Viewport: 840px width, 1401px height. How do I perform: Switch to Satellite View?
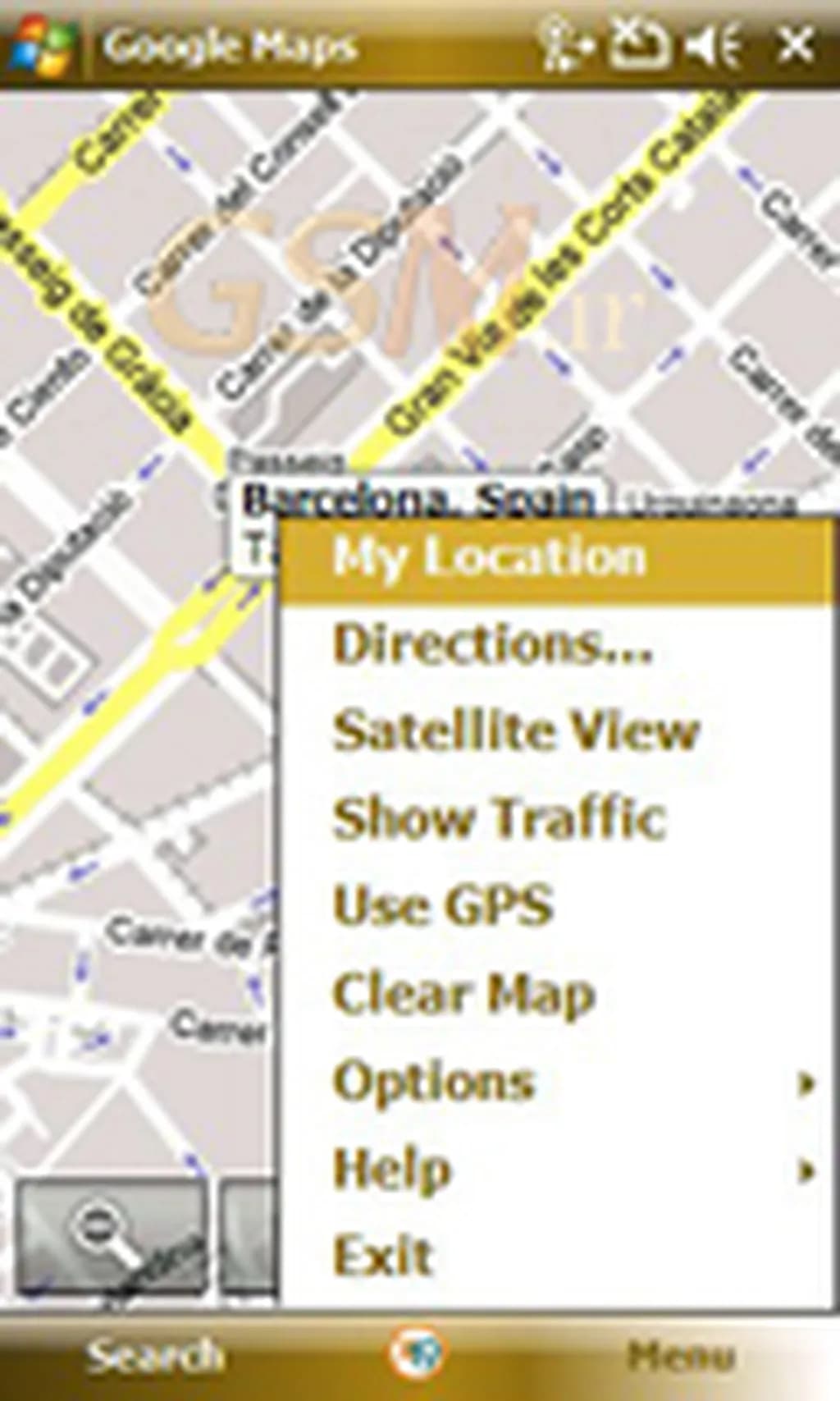(515, 731)
